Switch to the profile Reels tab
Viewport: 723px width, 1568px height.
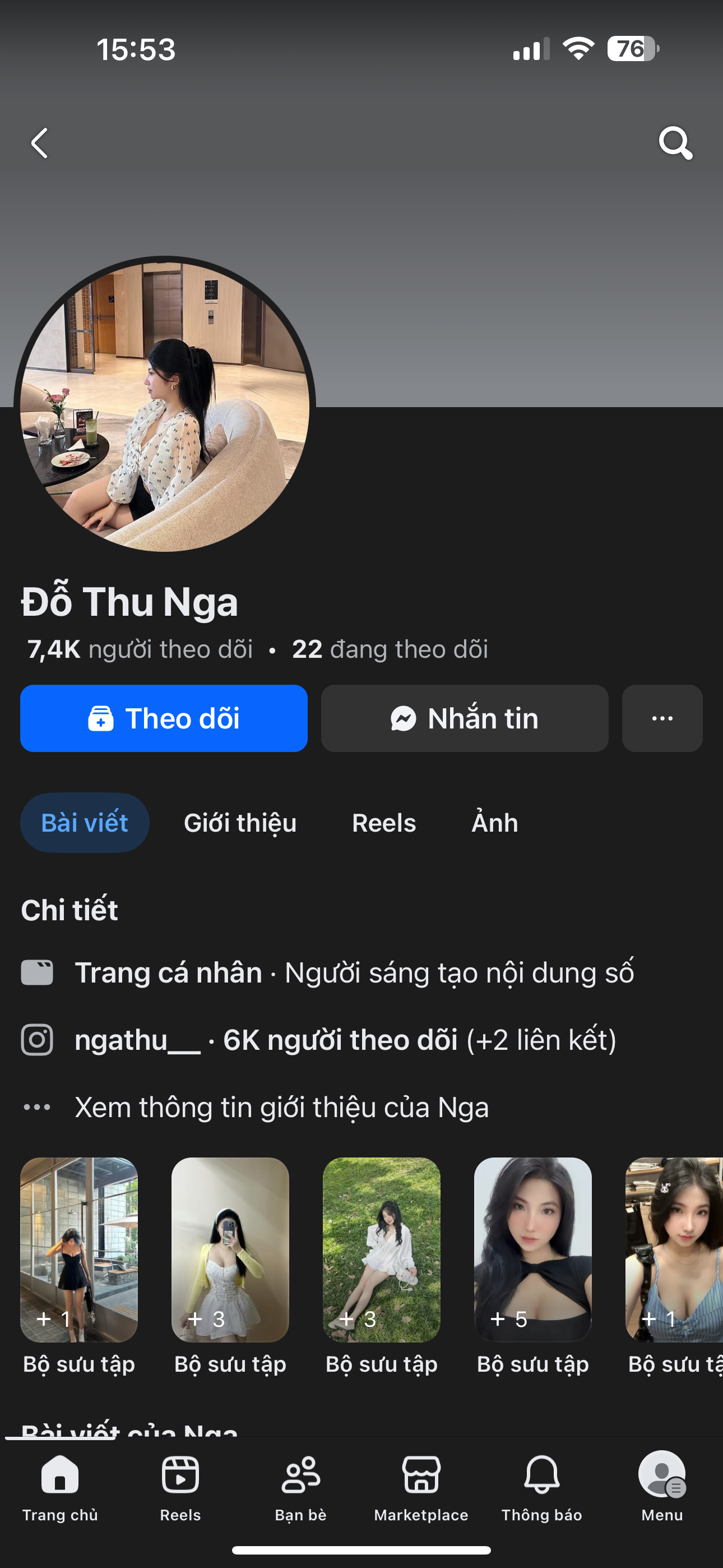[x=384, y=823]
